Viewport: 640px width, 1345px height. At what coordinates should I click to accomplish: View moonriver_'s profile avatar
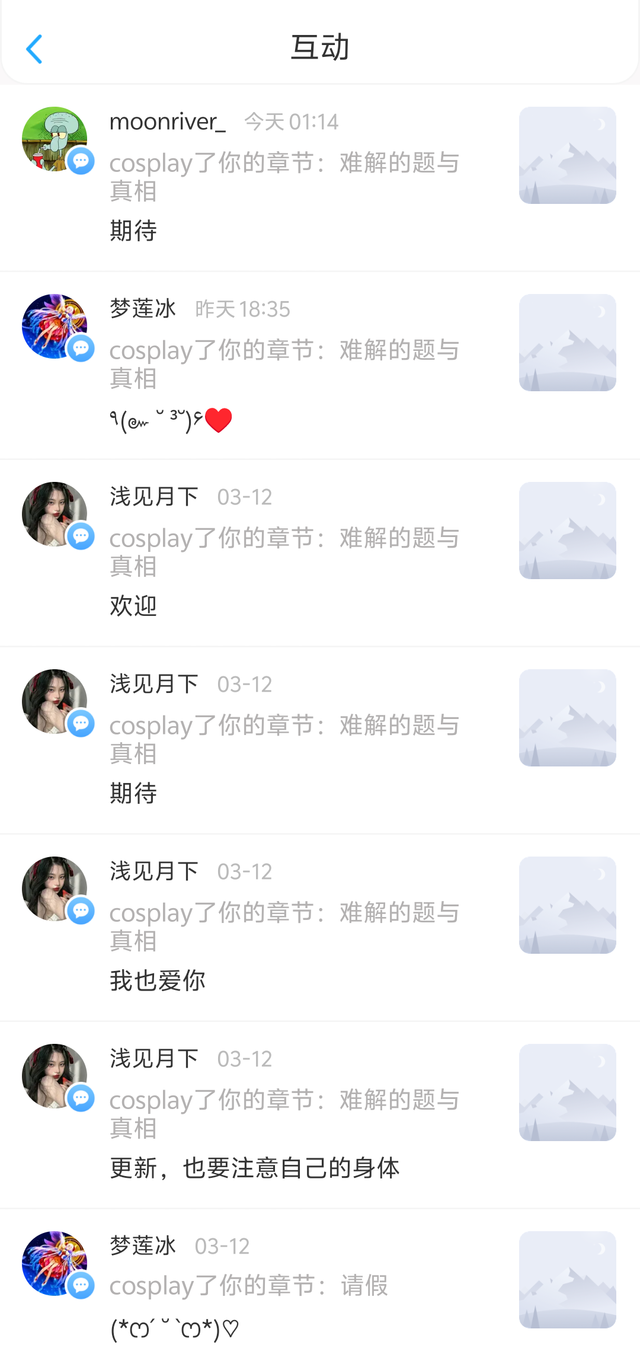click(x=54, y=139)
